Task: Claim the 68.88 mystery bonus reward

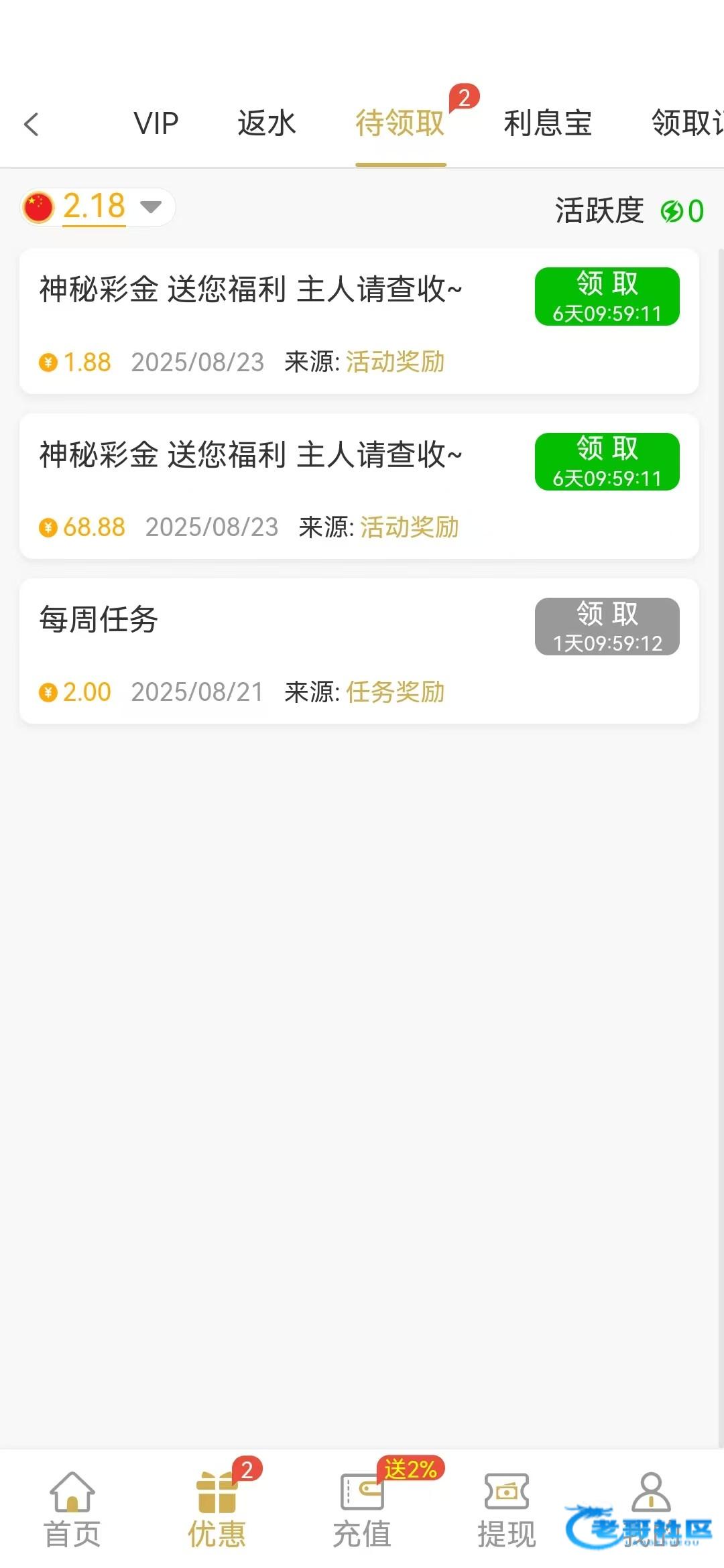Action: pyautogui.click(x=607, y=462)
